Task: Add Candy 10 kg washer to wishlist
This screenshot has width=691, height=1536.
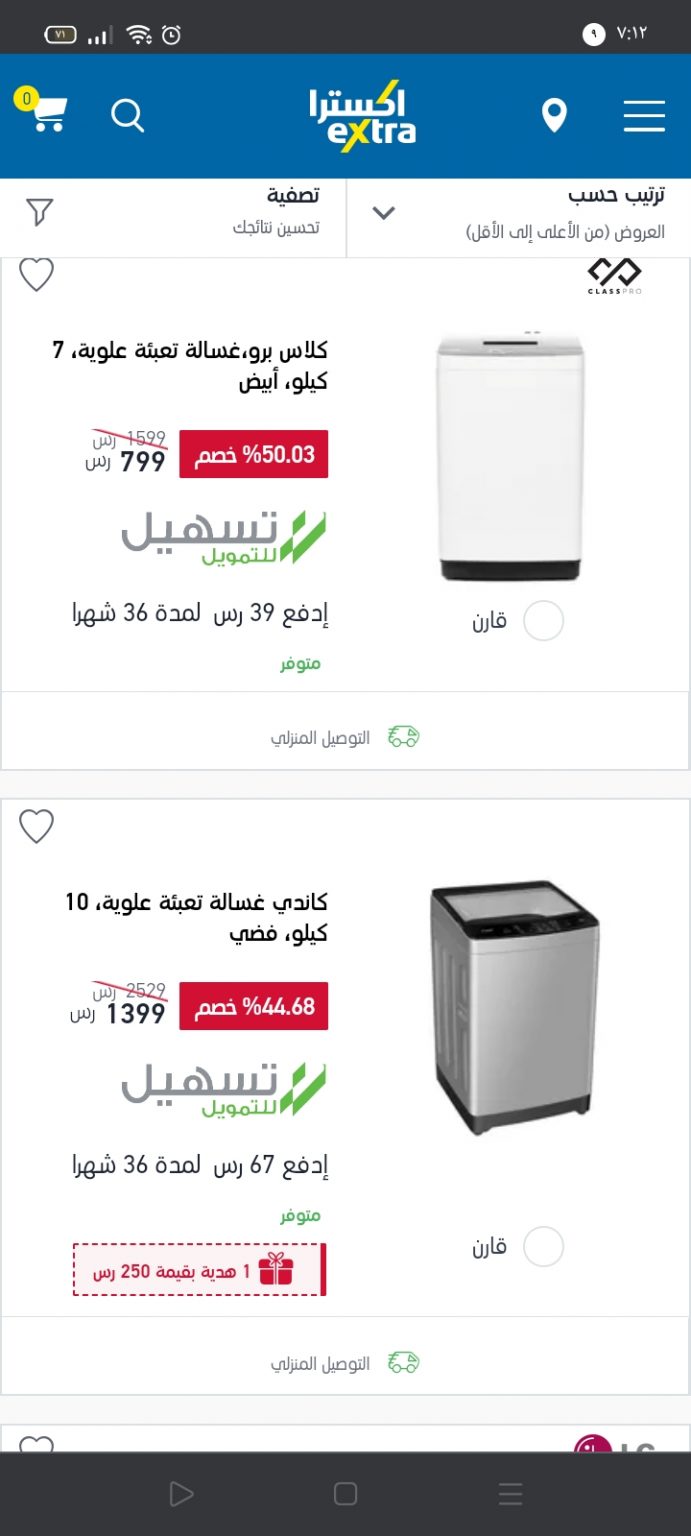Action: [37, 827]
